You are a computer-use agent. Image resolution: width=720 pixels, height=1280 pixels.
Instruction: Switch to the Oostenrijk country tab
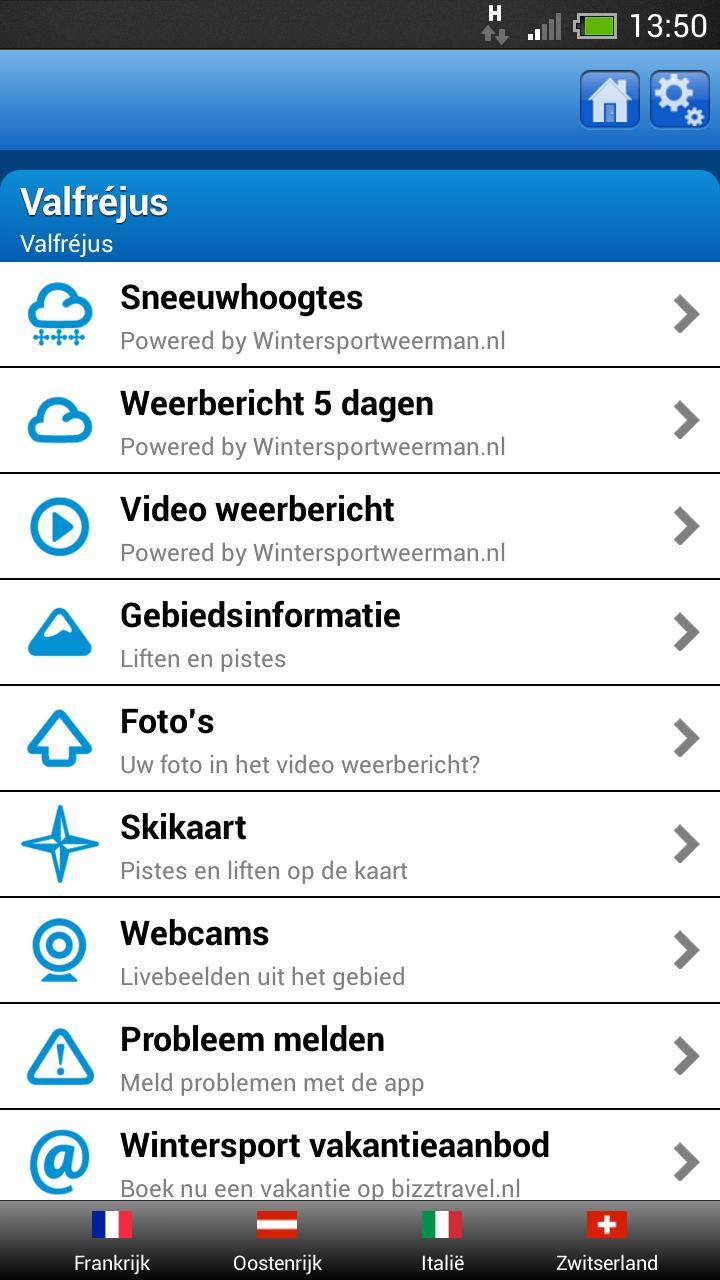tap(276, 1240)
